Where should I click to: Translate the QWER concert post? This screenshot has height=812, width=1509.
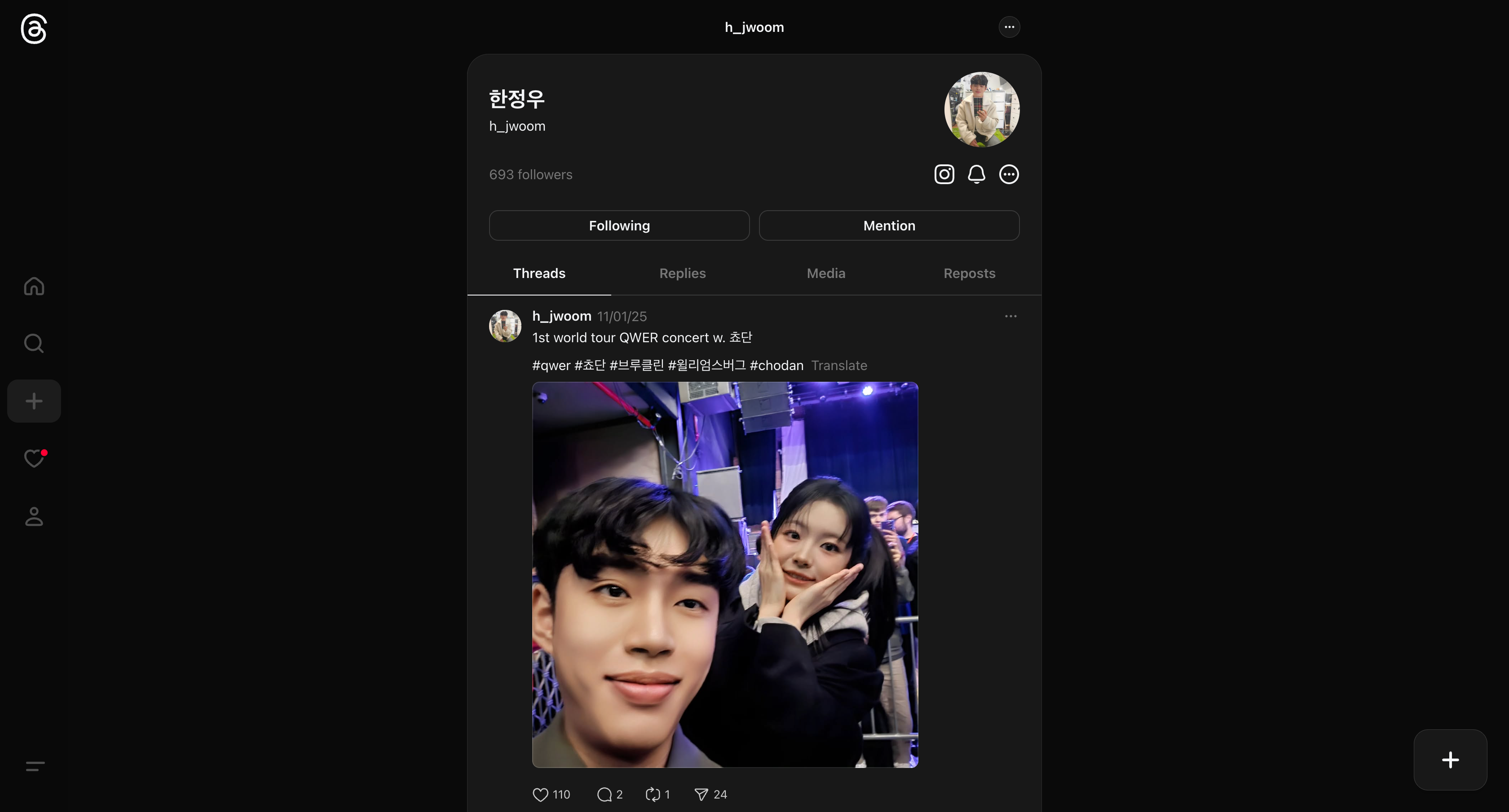tap(839, 366)
